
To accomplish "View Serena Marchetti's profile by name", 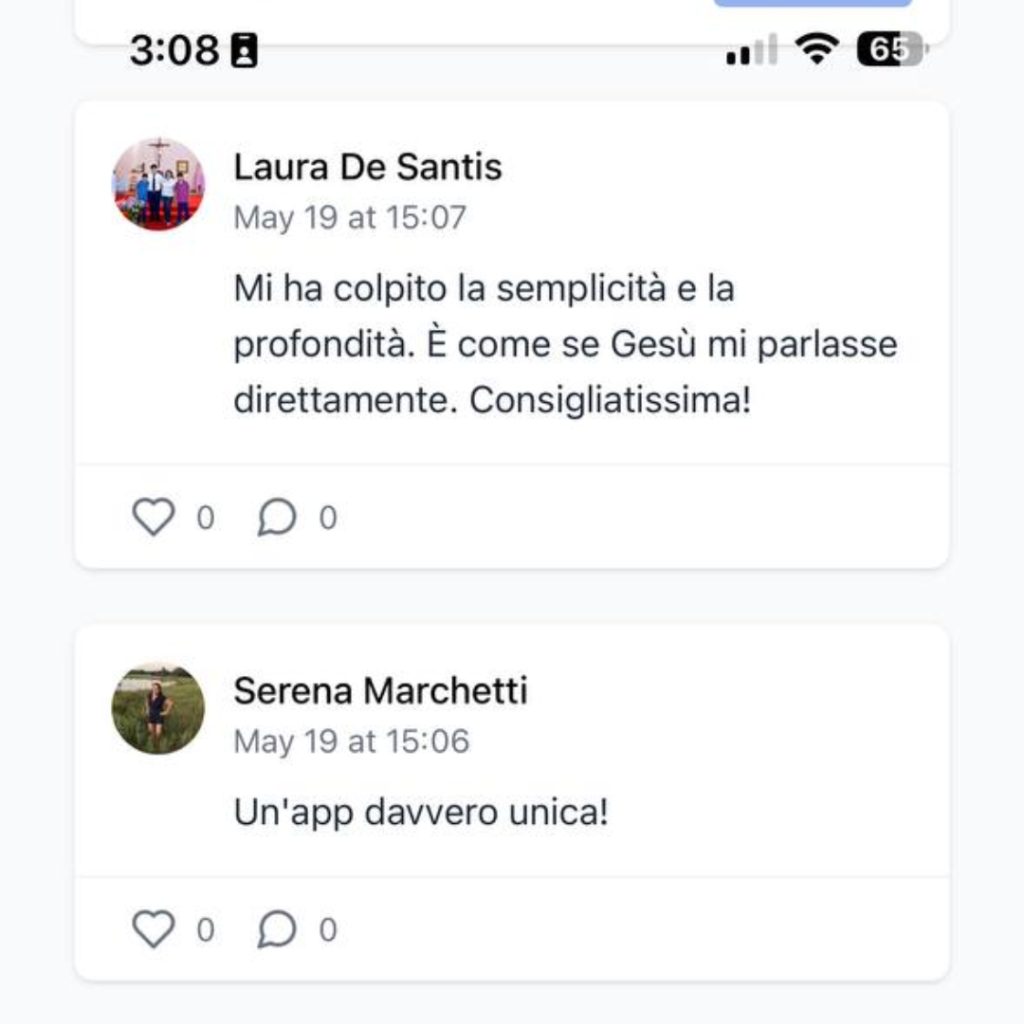I will point(380,691).
